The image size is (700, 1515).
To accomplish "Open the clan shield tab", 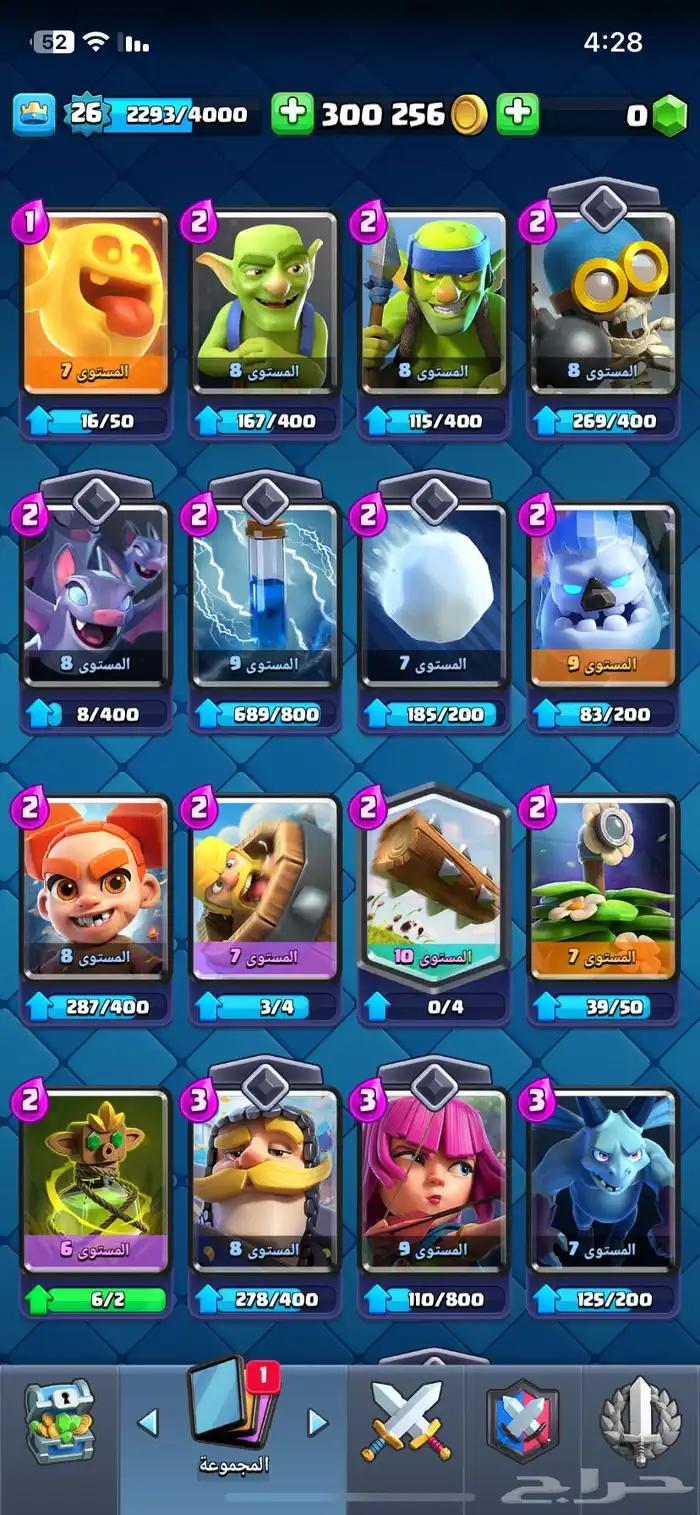I will pos(522,1420).
